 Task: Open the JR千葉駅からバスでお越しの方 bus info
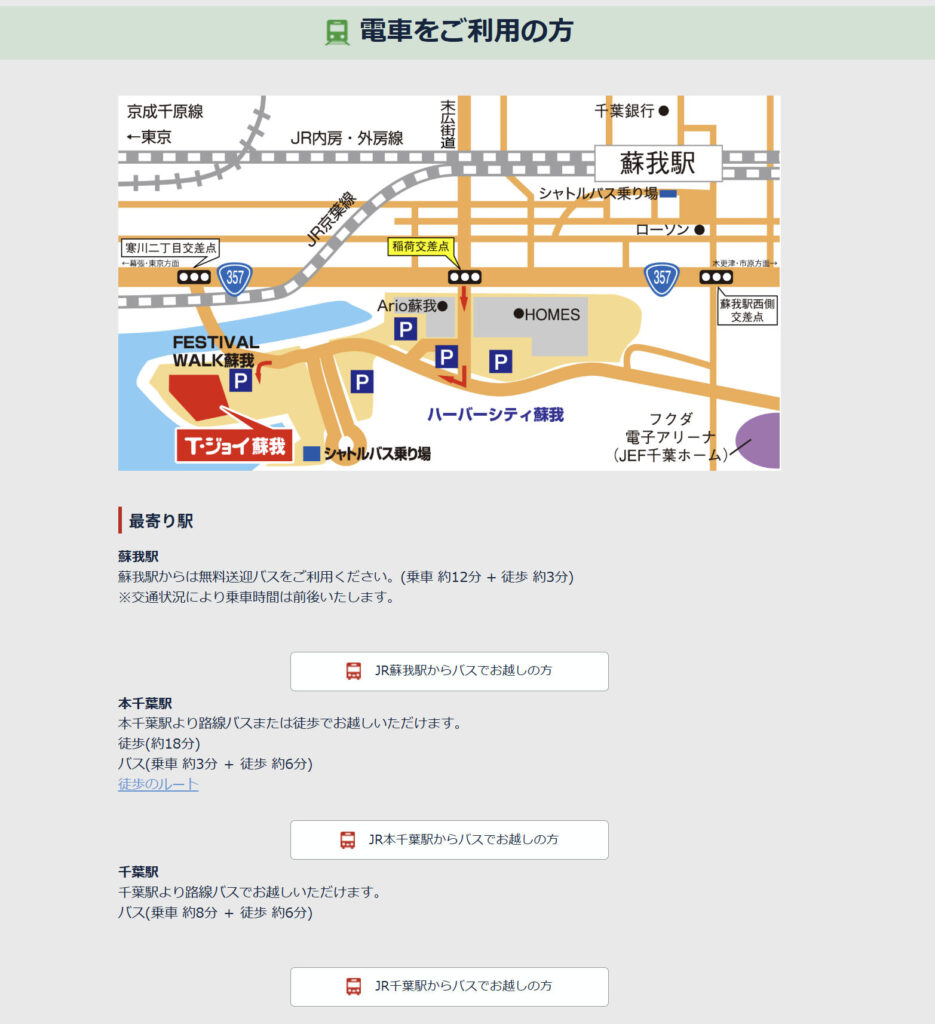pos(449,986)
